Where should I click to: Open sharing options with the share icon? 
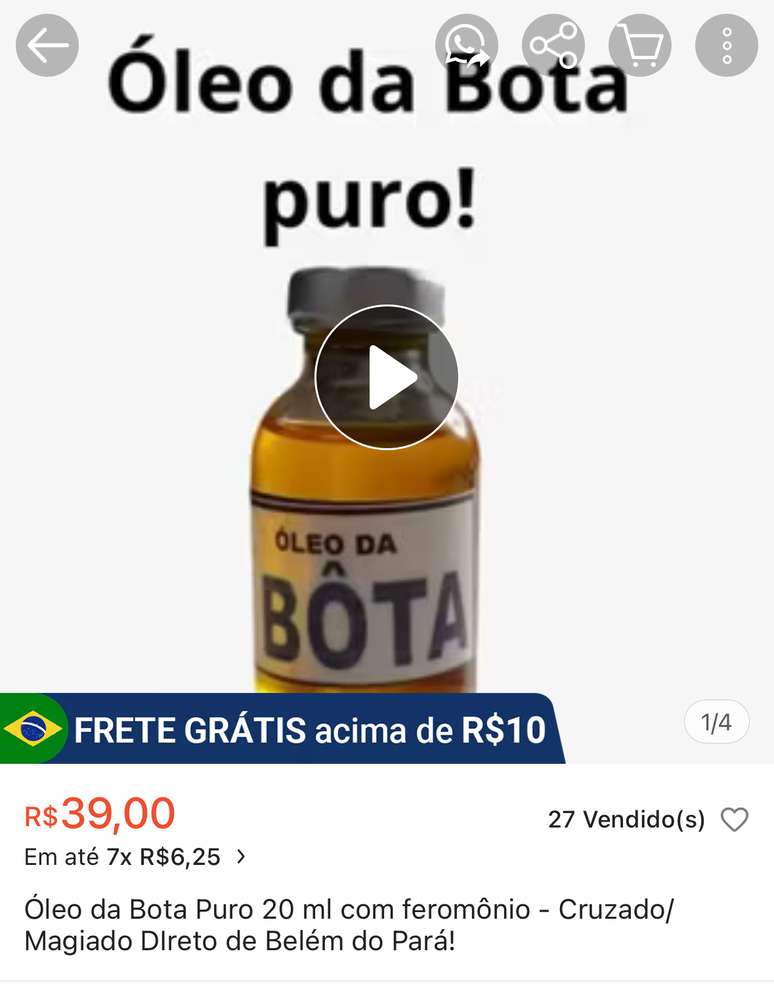(551, 45)
